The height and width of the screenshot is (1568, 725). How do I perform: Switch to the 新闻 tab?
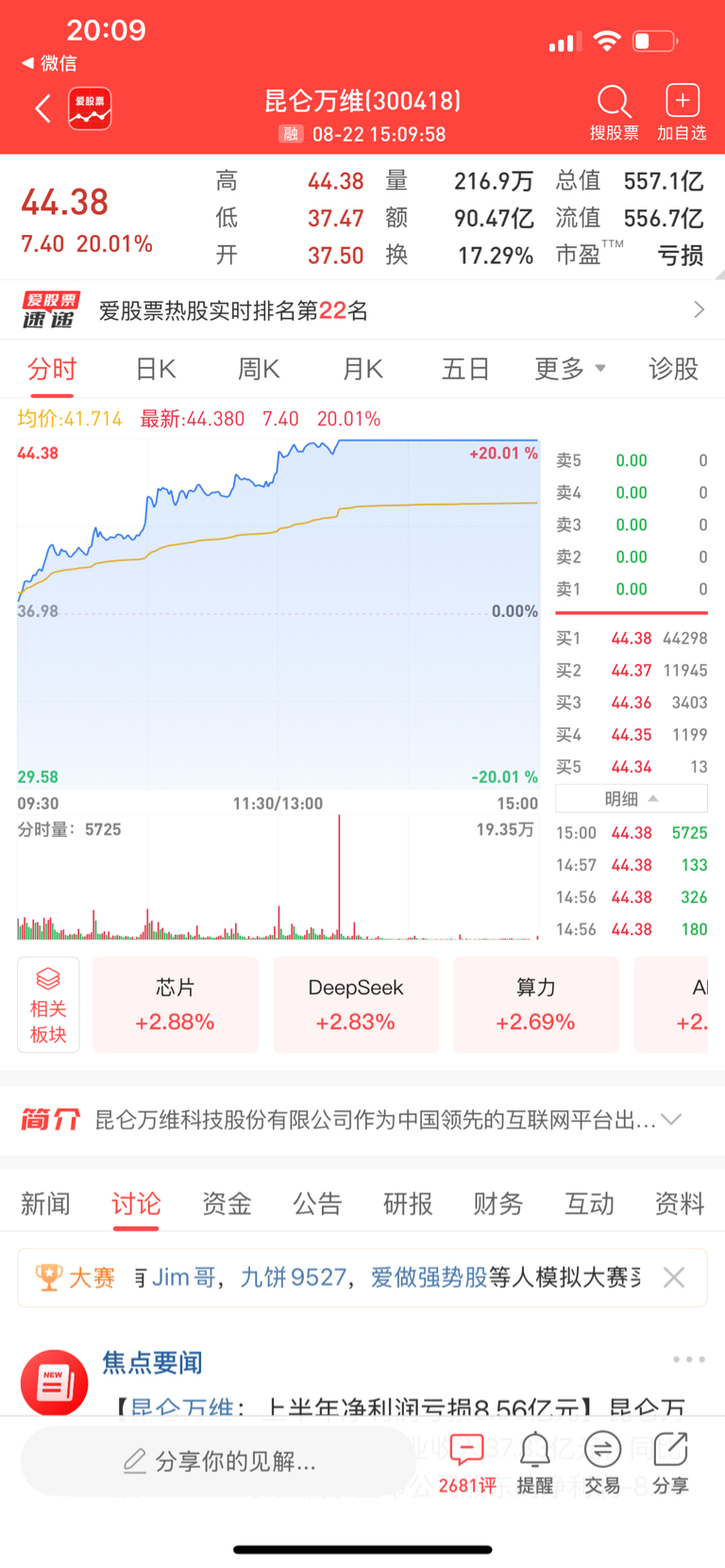click(45, 1204)
